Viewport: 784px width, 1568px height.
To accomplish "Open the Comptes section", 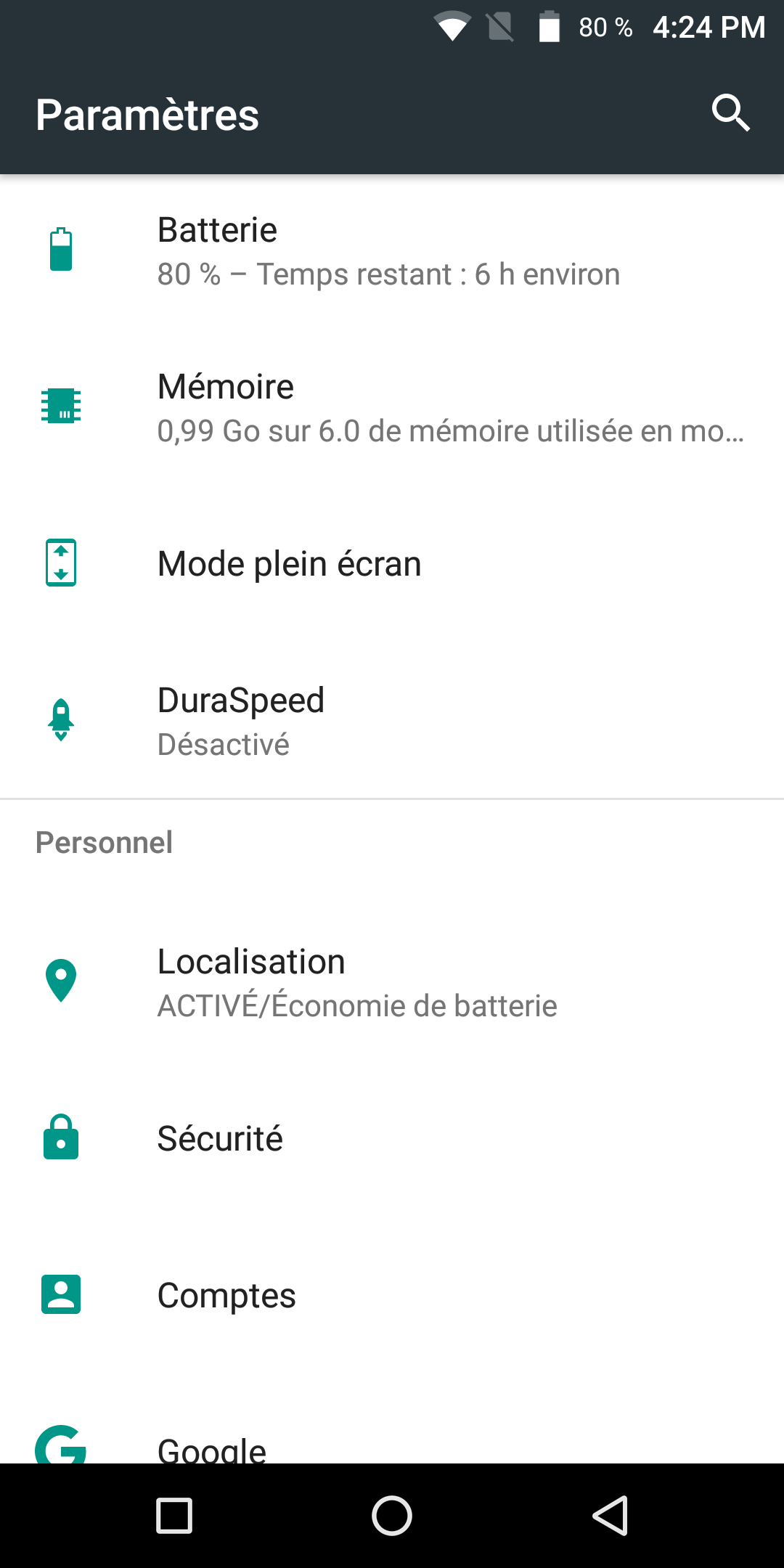I will coord(392,1295).
